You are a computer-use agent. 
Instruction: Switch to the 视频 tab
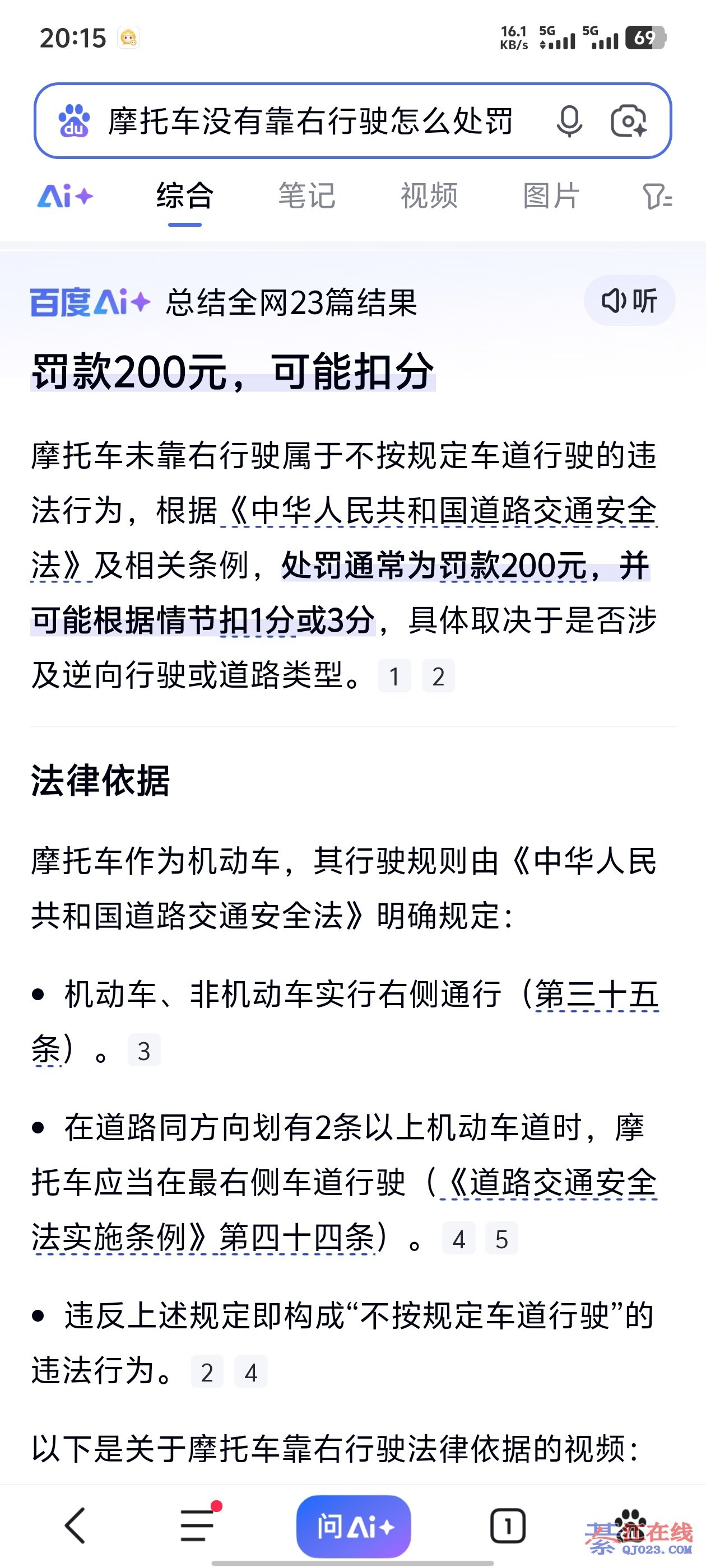(x=428, y=197)
